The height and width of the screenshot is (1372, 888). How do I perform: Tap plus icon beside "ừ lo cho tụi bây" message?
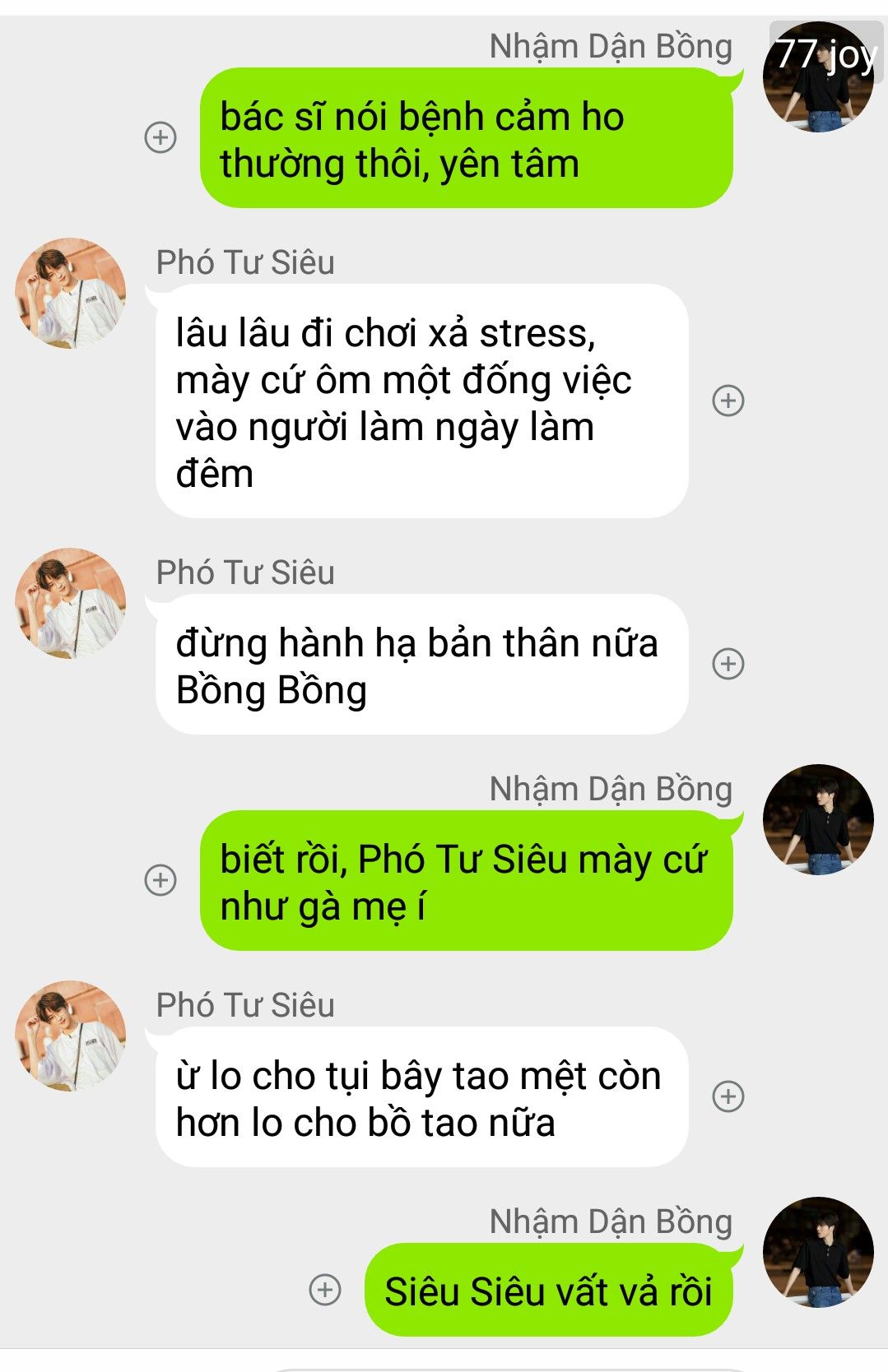click(x=728, y=1096)
